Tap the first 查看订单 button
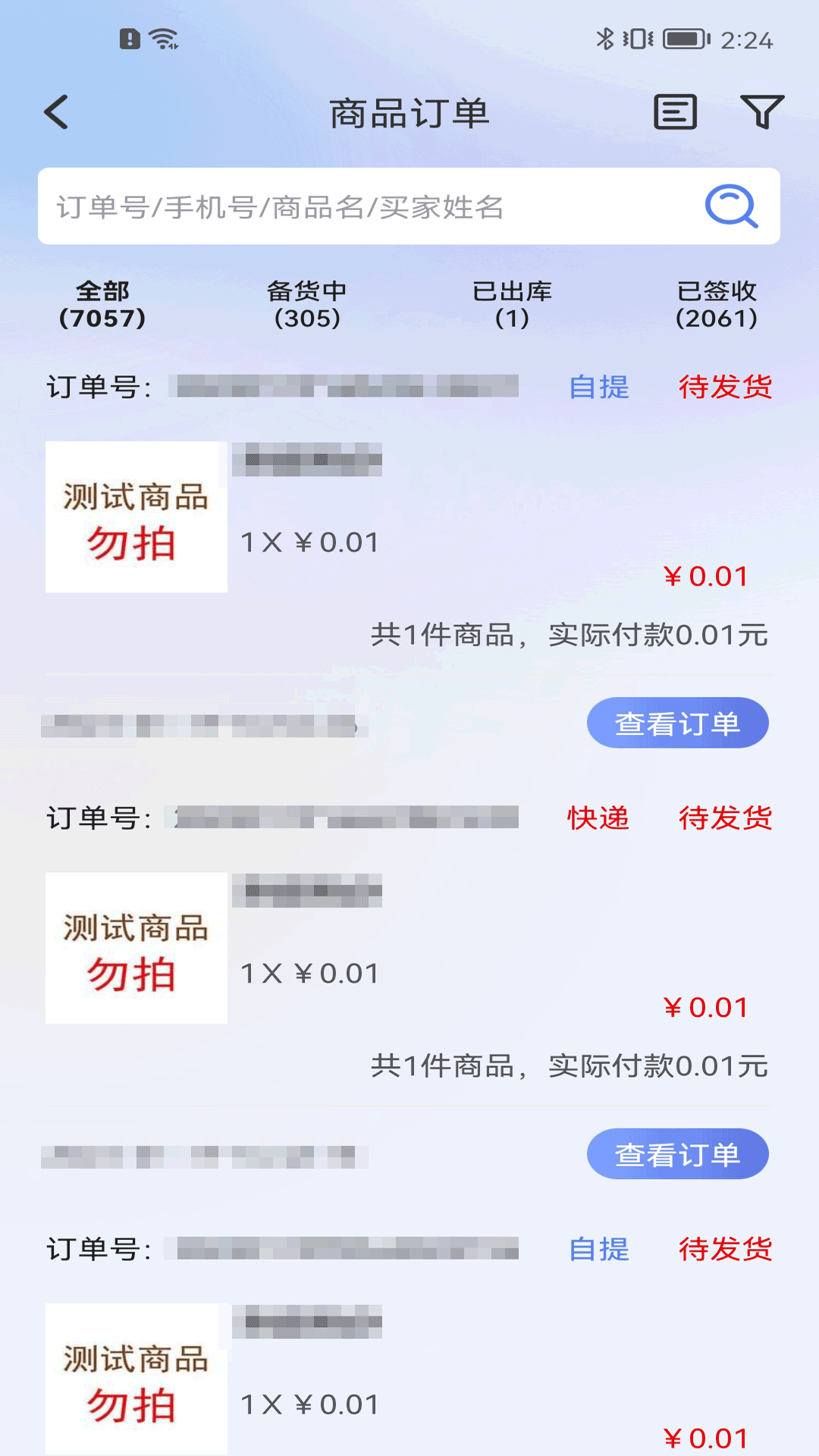This screenshot has width=819, height=1456. click(x=677, y=723)
